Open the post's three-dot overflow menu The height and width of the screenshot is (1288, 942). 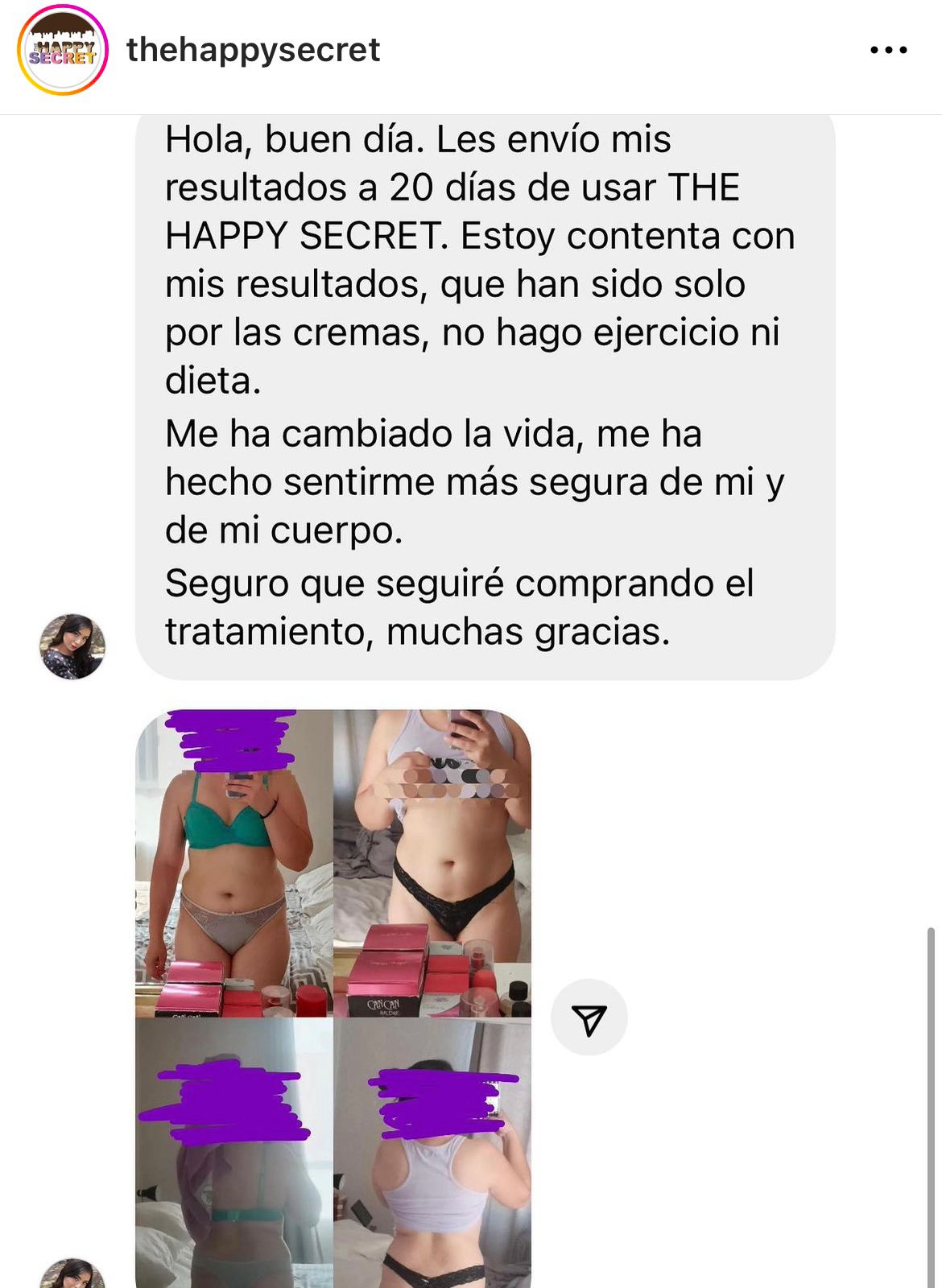coord(888,50)
